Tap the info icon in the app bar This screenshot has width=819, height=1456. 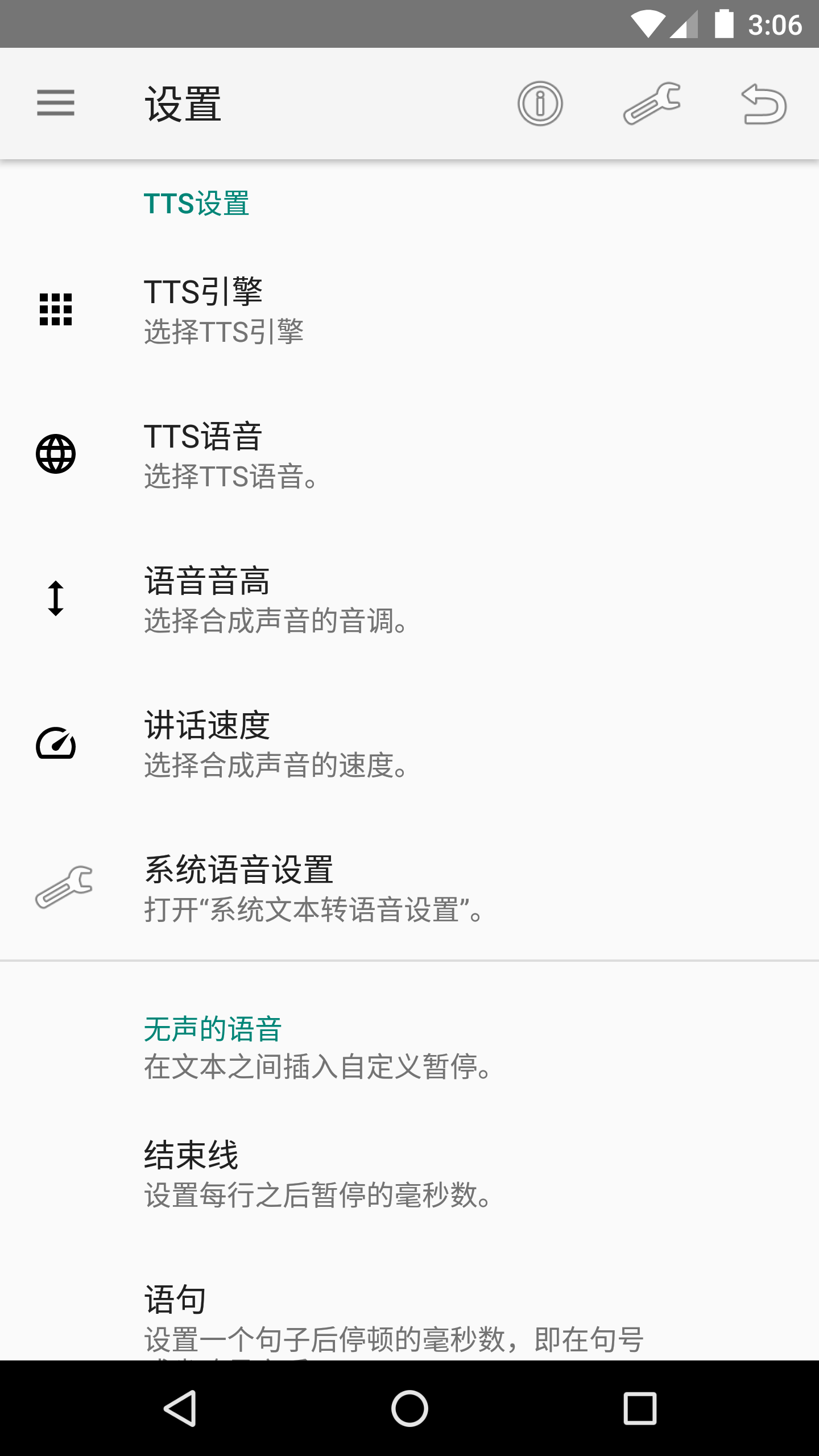coord(540,104)
